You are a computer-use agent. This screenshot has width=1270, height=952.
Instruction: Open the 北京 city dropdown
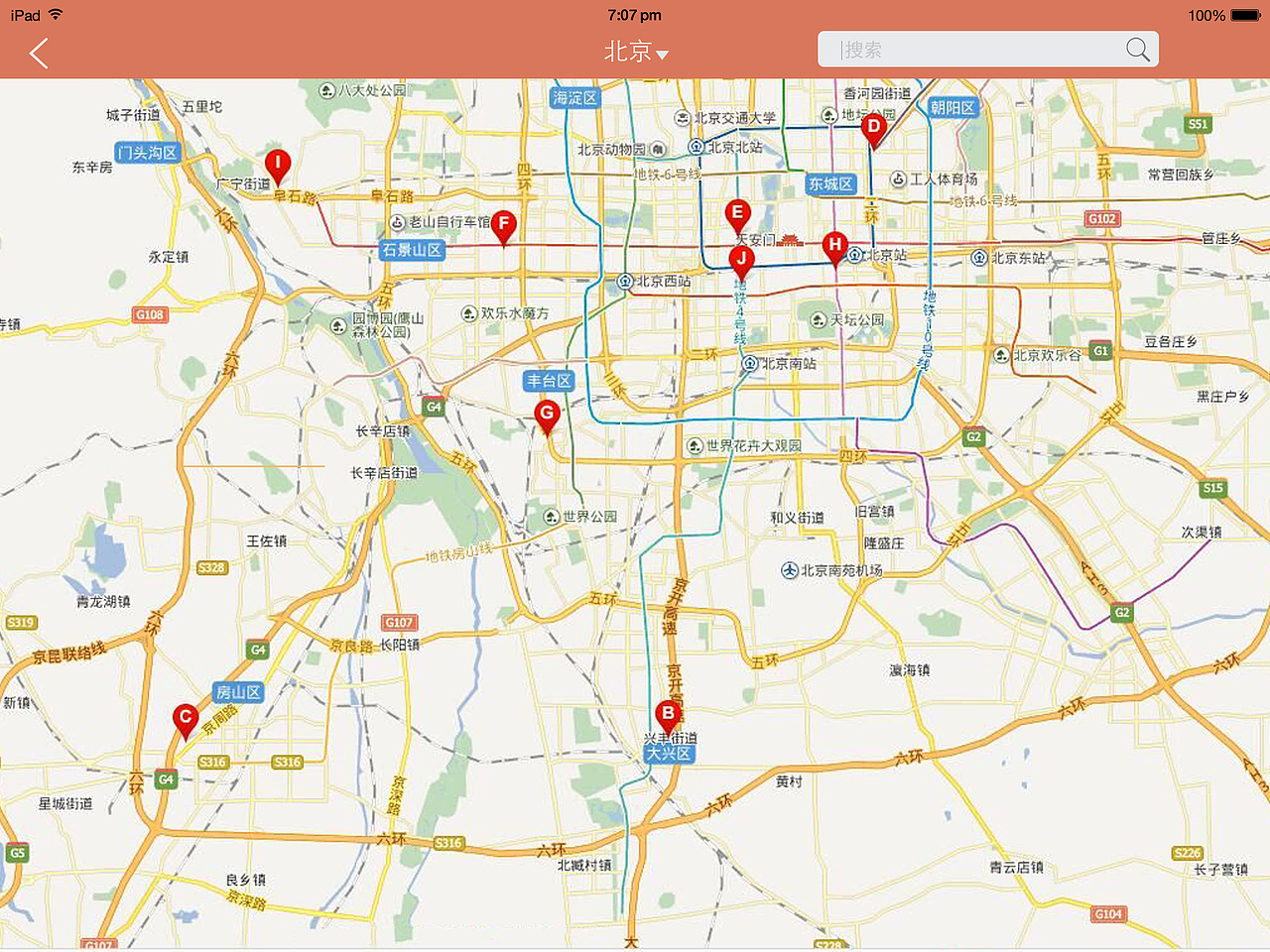coord(636,52)
